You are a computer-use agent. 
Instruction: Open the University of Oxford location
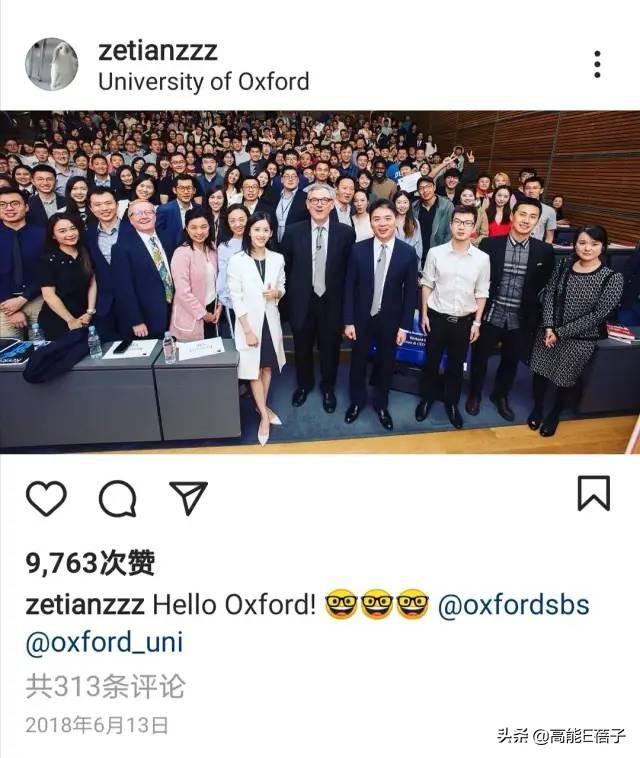tap(203, 82)
